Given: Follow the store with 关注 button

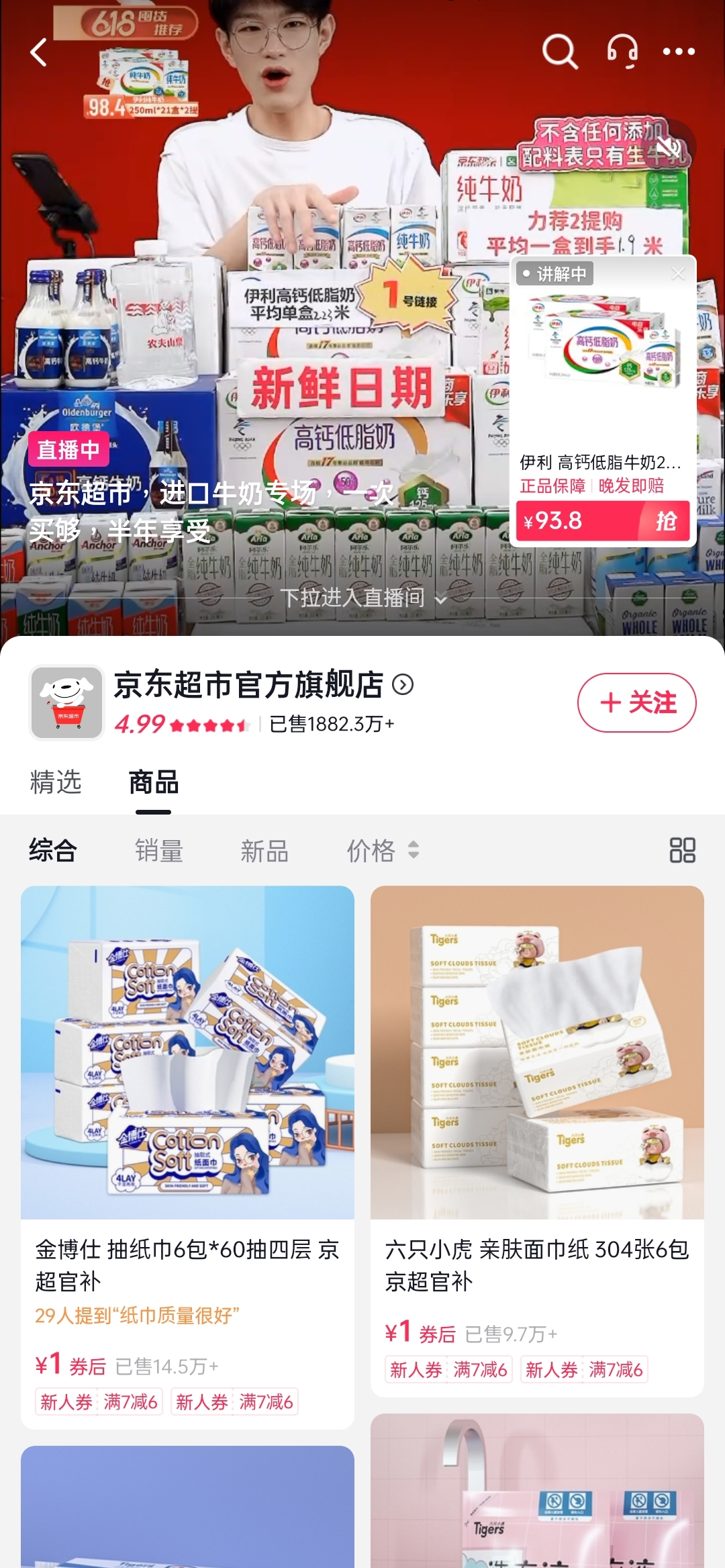Looking at the screenshot, I should click(636, 702).
